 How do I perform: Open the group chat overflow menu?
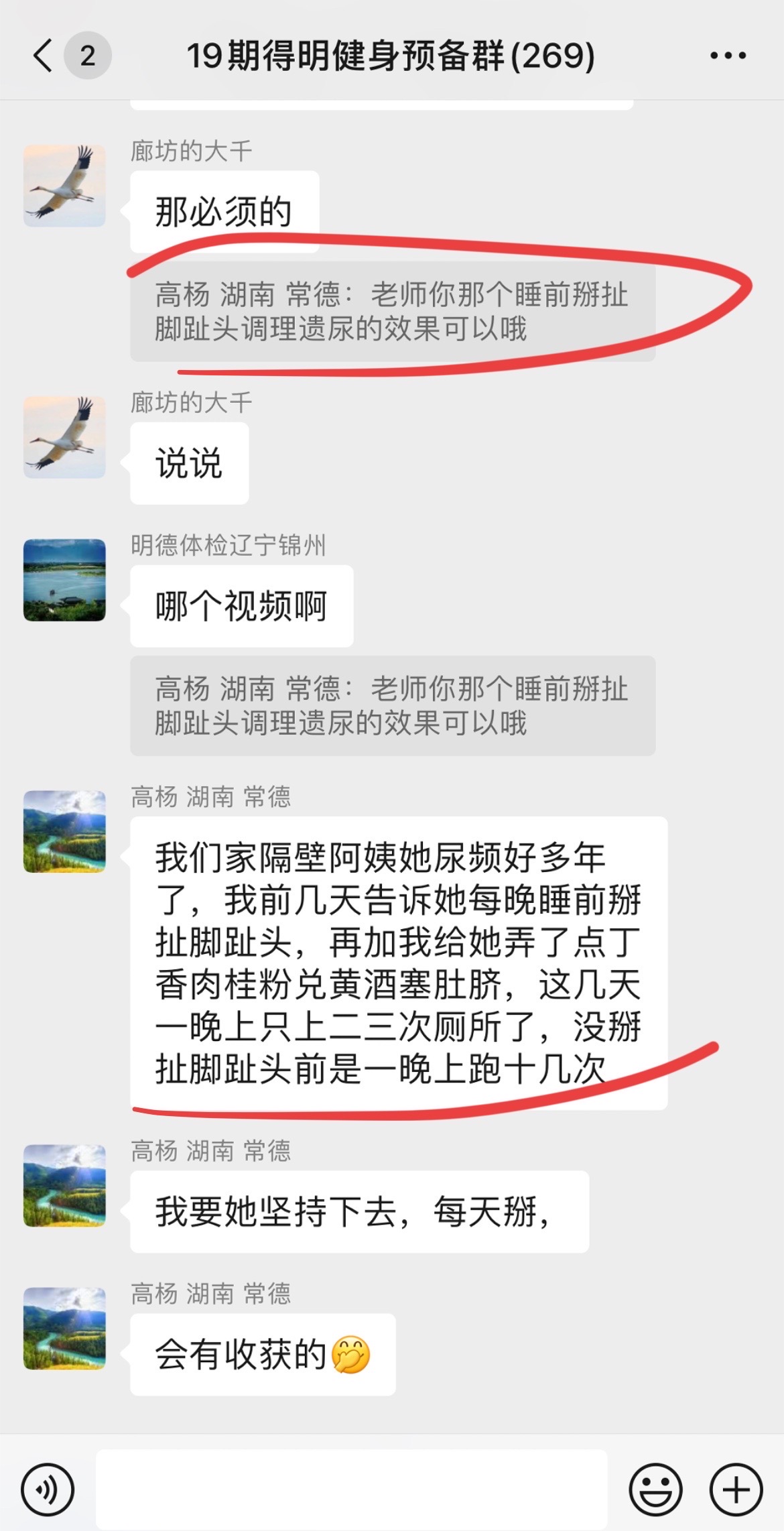click(x=728, y=56)
